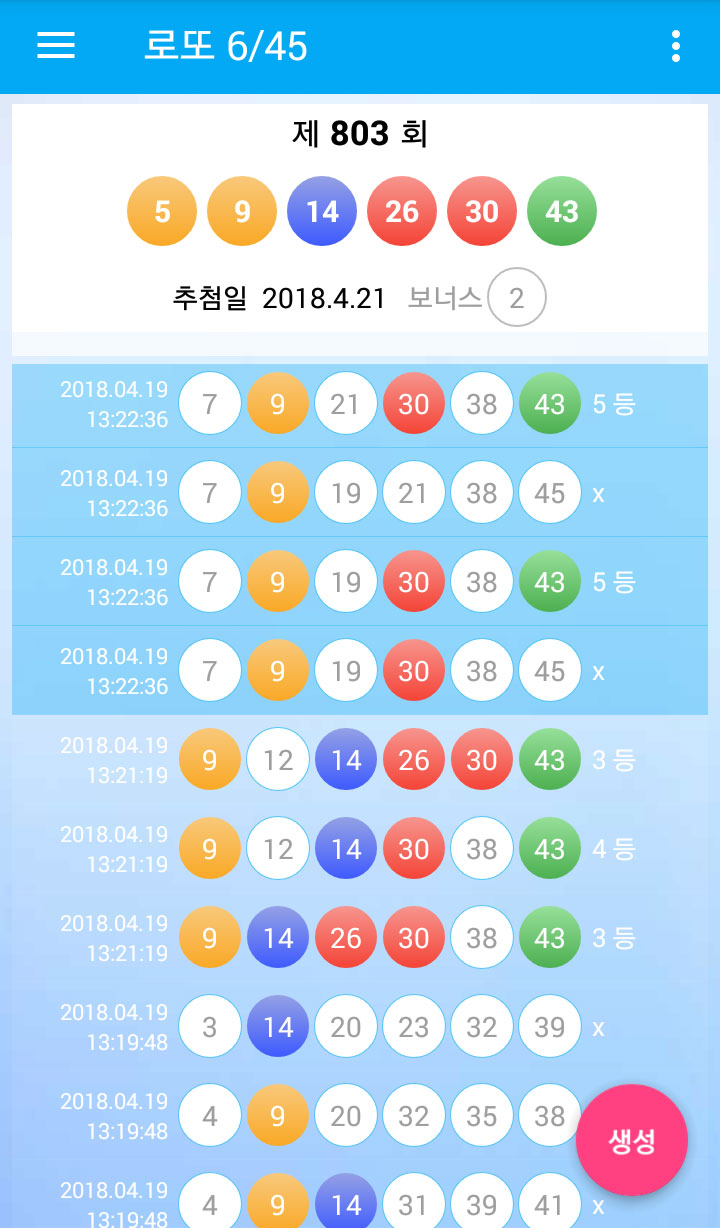Select row 7 9 21 30 38 43
The image size is (720, 1228).
360,405
